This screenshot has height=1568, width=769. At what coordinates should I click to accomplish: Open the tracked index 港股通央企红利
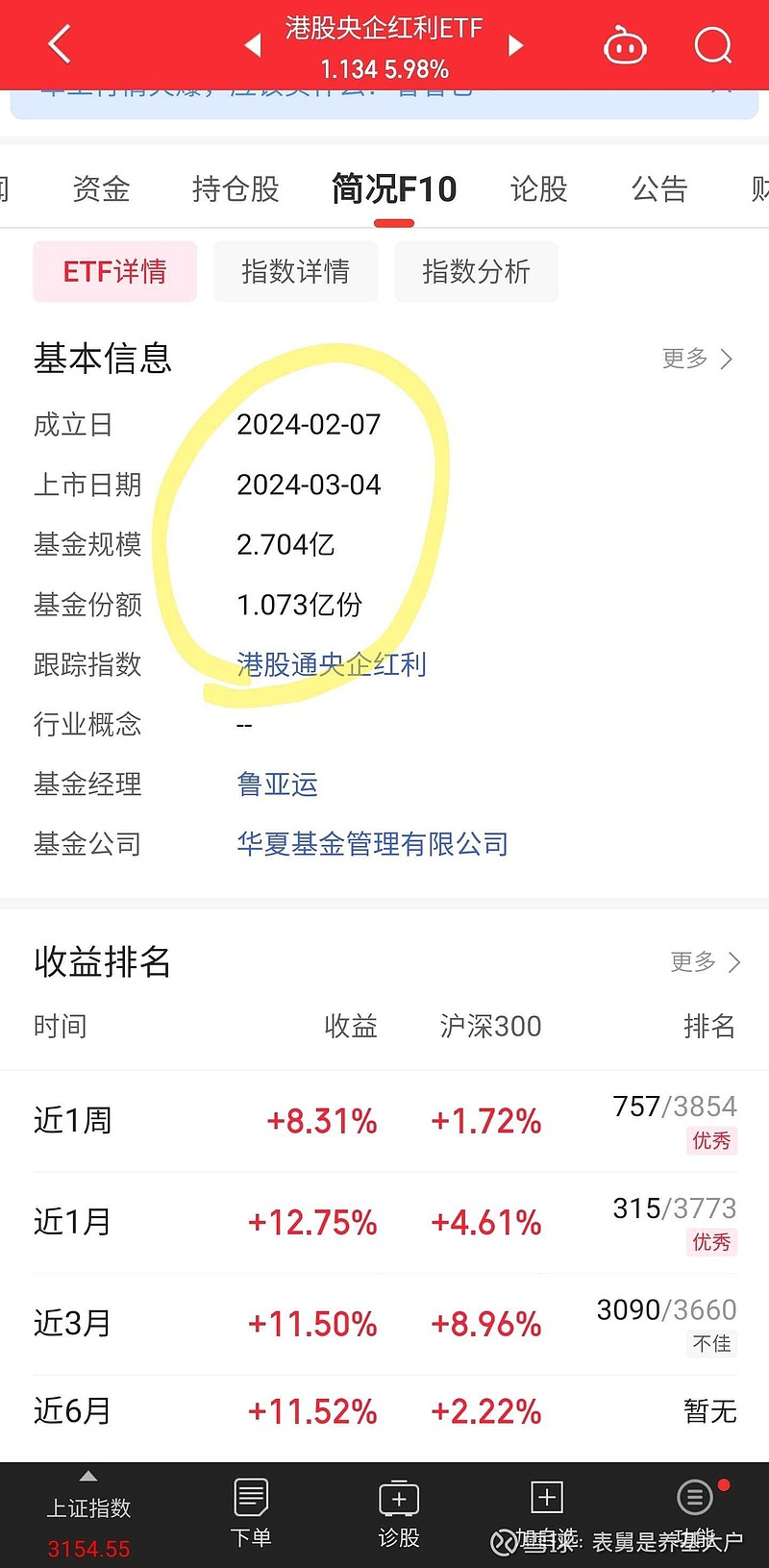click(332, 664)
